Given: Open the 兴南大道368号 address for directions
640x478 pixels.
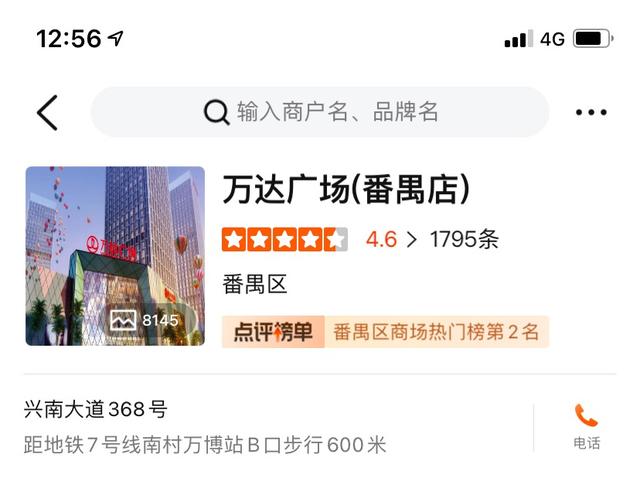Looking at the screenshot, I should (x=205, y=427).
